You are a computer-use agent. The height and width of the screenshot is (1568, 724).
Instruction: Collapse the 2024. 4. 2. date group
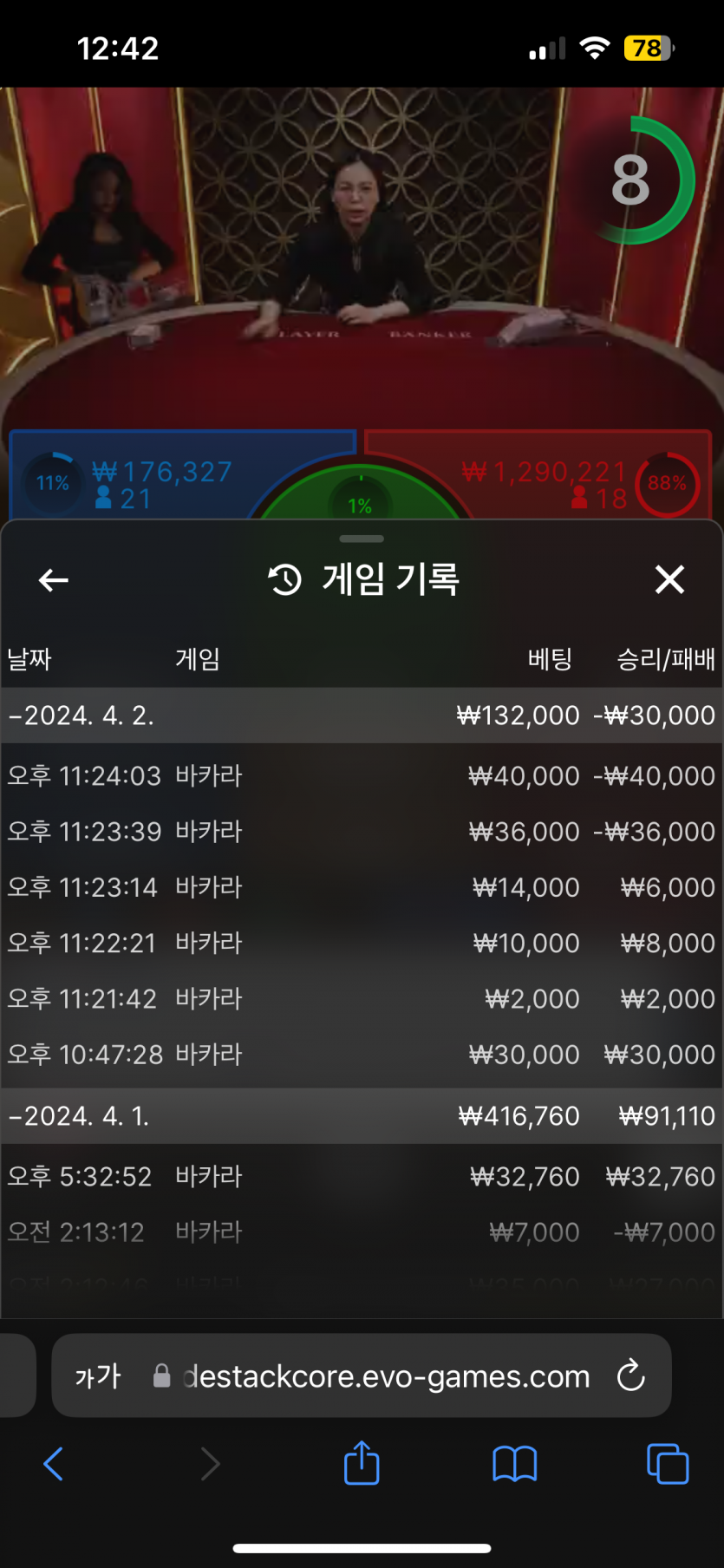362,715
